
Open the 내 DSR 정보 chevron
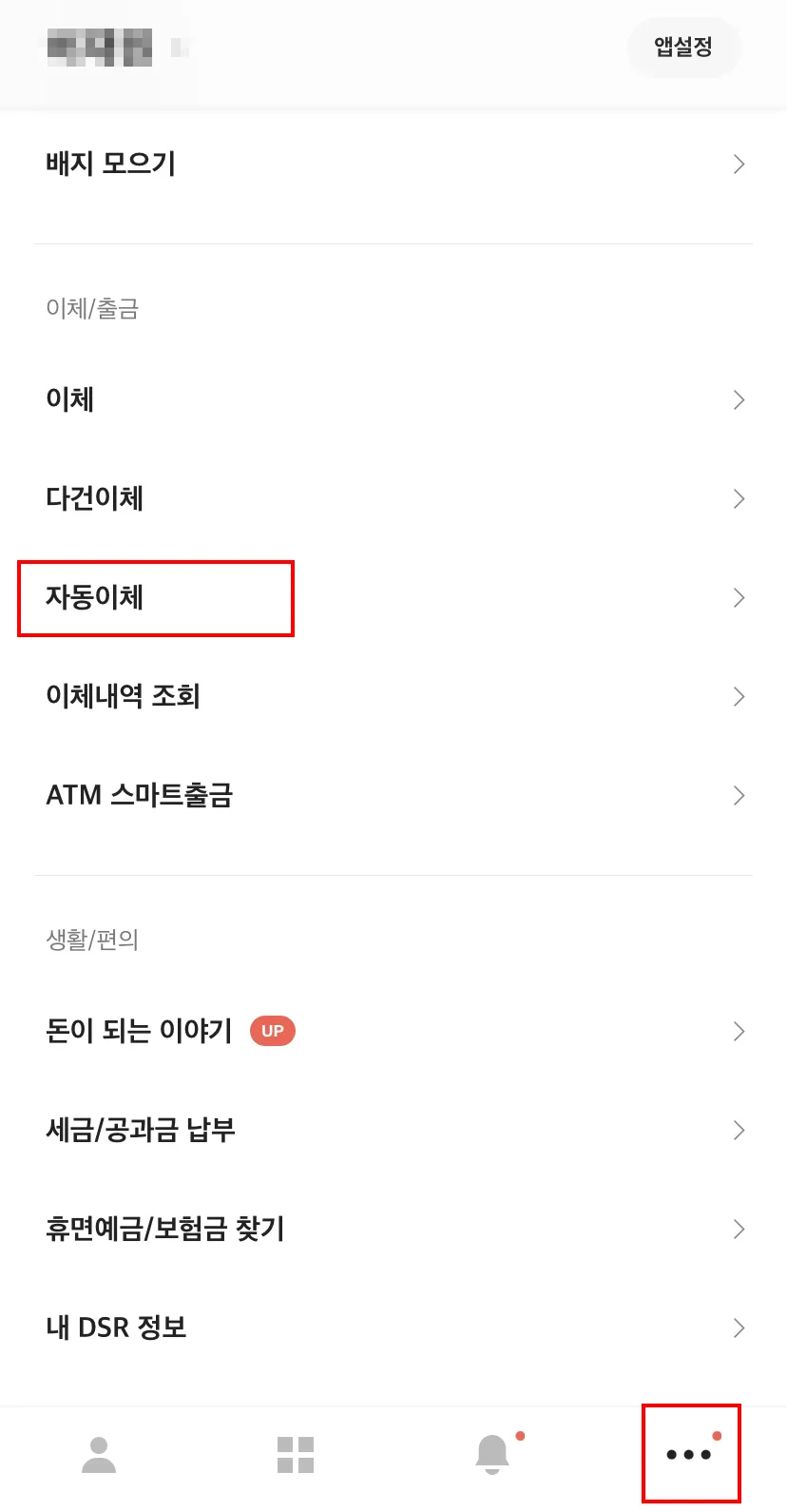739,1327
